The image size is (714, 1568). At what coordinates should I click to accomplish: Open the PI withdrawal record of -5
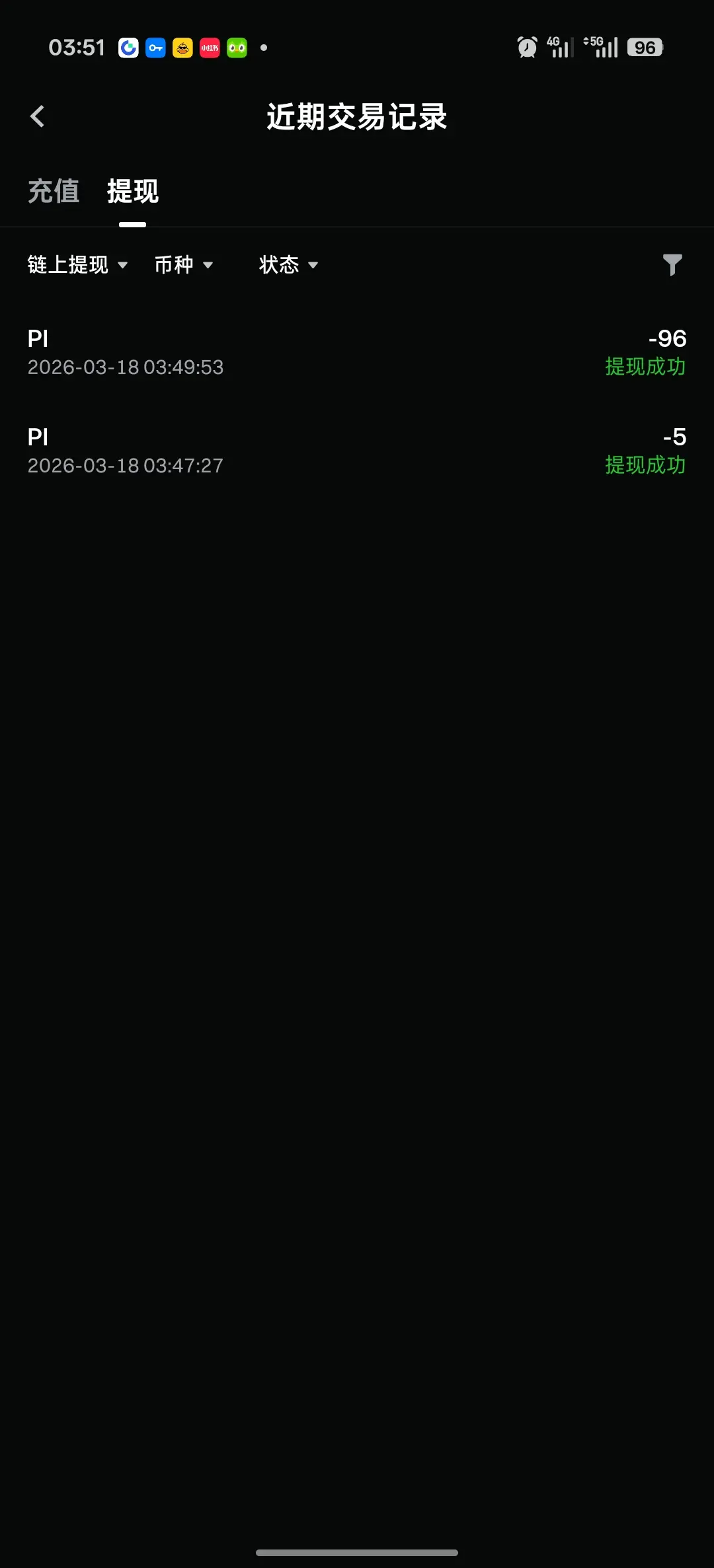click(x=357, y=451)
